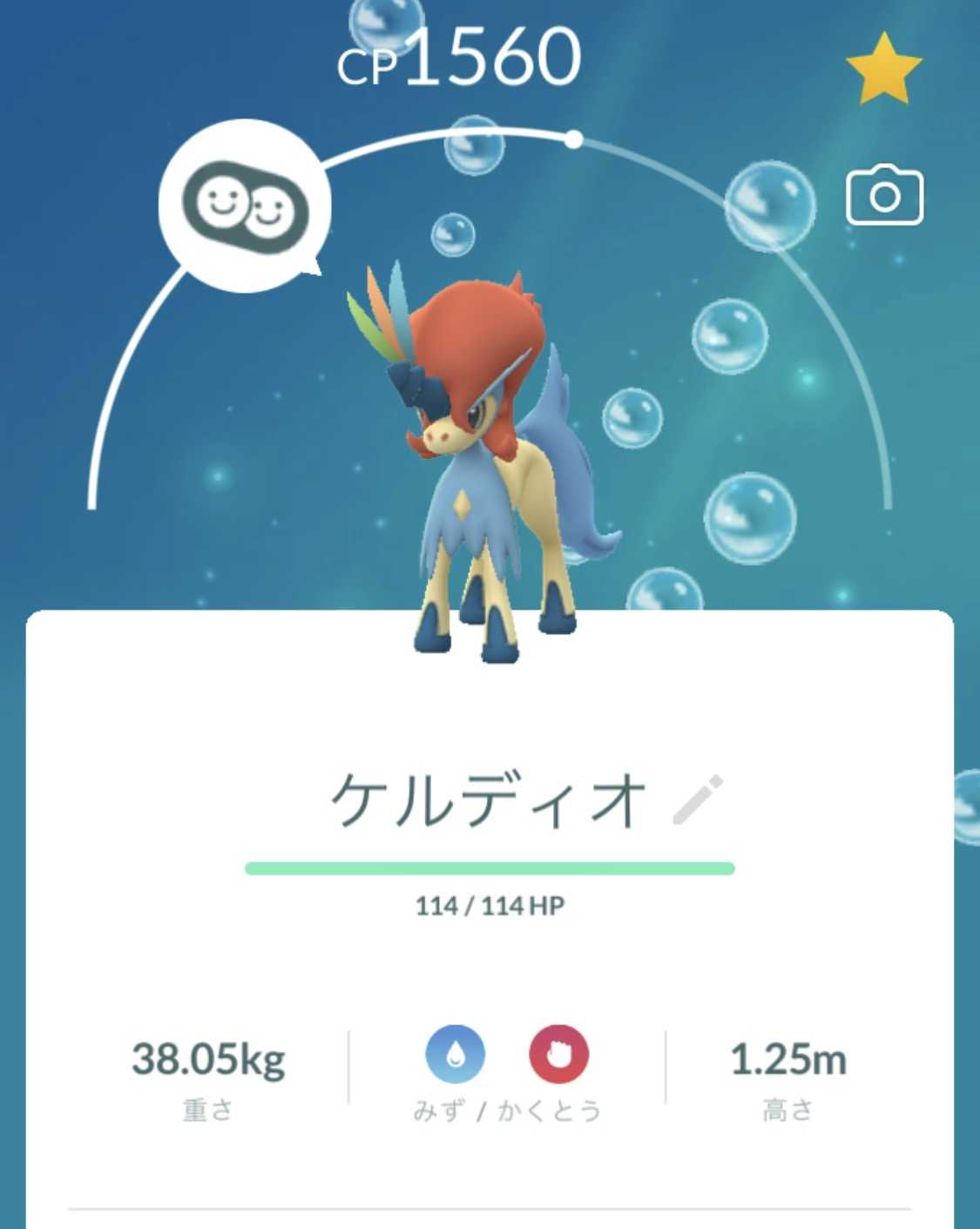Tap the pencil icon to rename ケルディオ
Image resolution: width=980 pixels, height=1229 pixels.
698,800
